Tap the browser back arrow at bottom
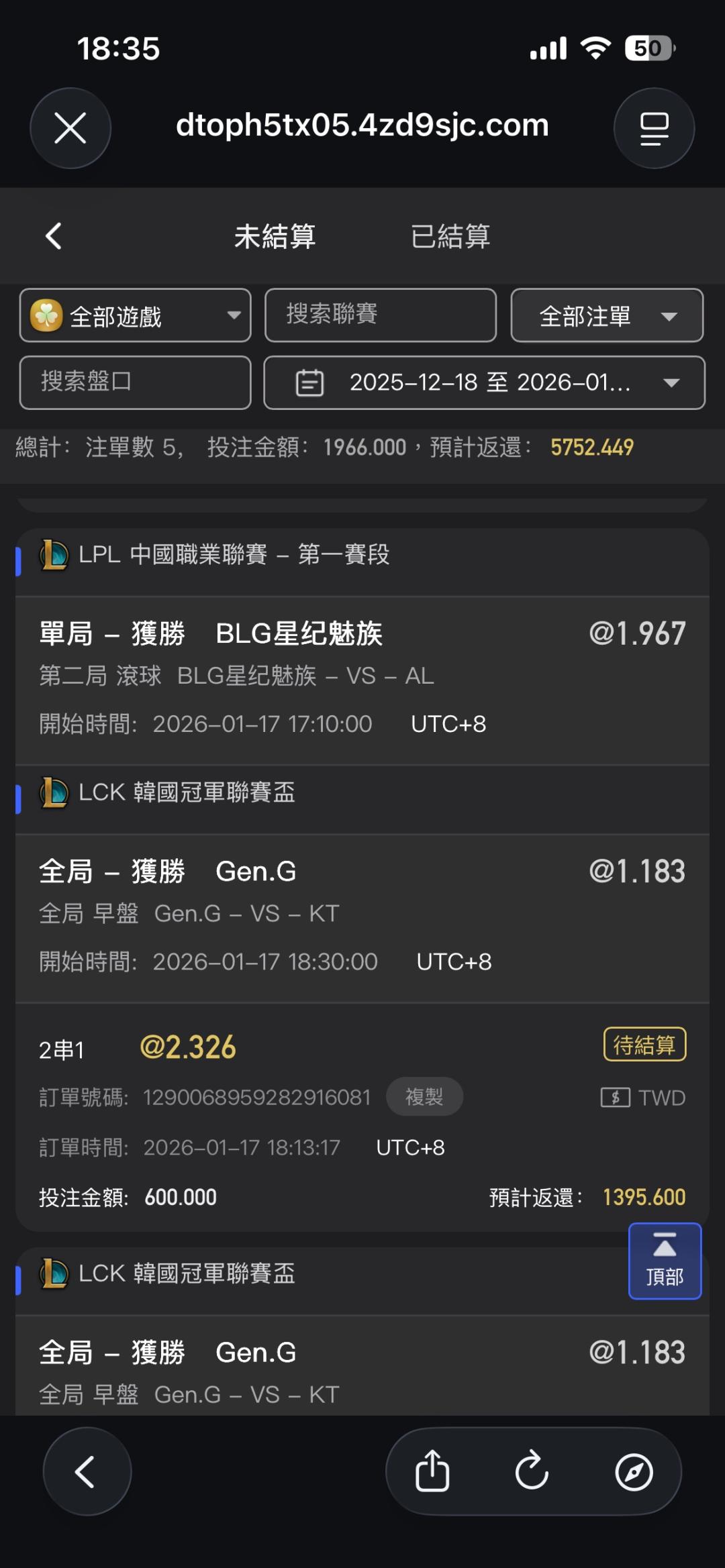The image size is (725, 1568). [x=87, y=1471]
